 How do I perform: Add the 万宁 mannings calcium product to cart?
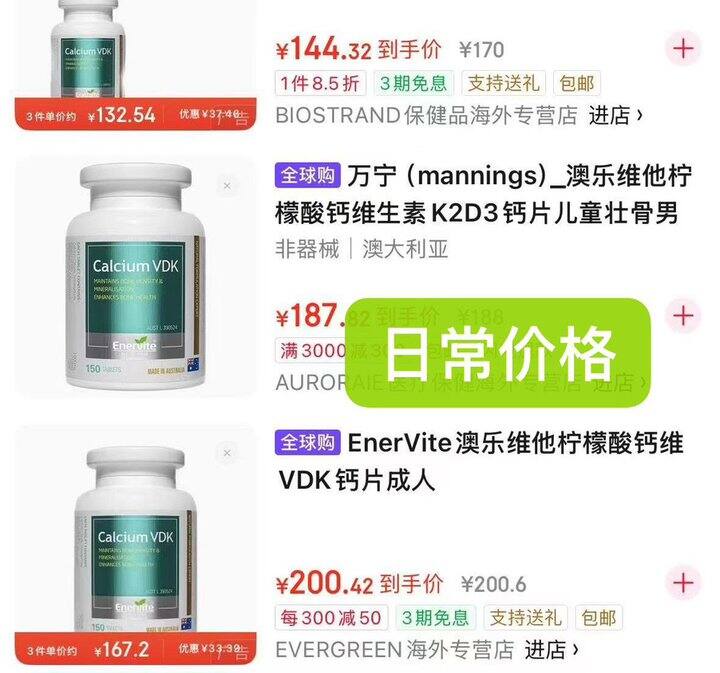point(683,315)
